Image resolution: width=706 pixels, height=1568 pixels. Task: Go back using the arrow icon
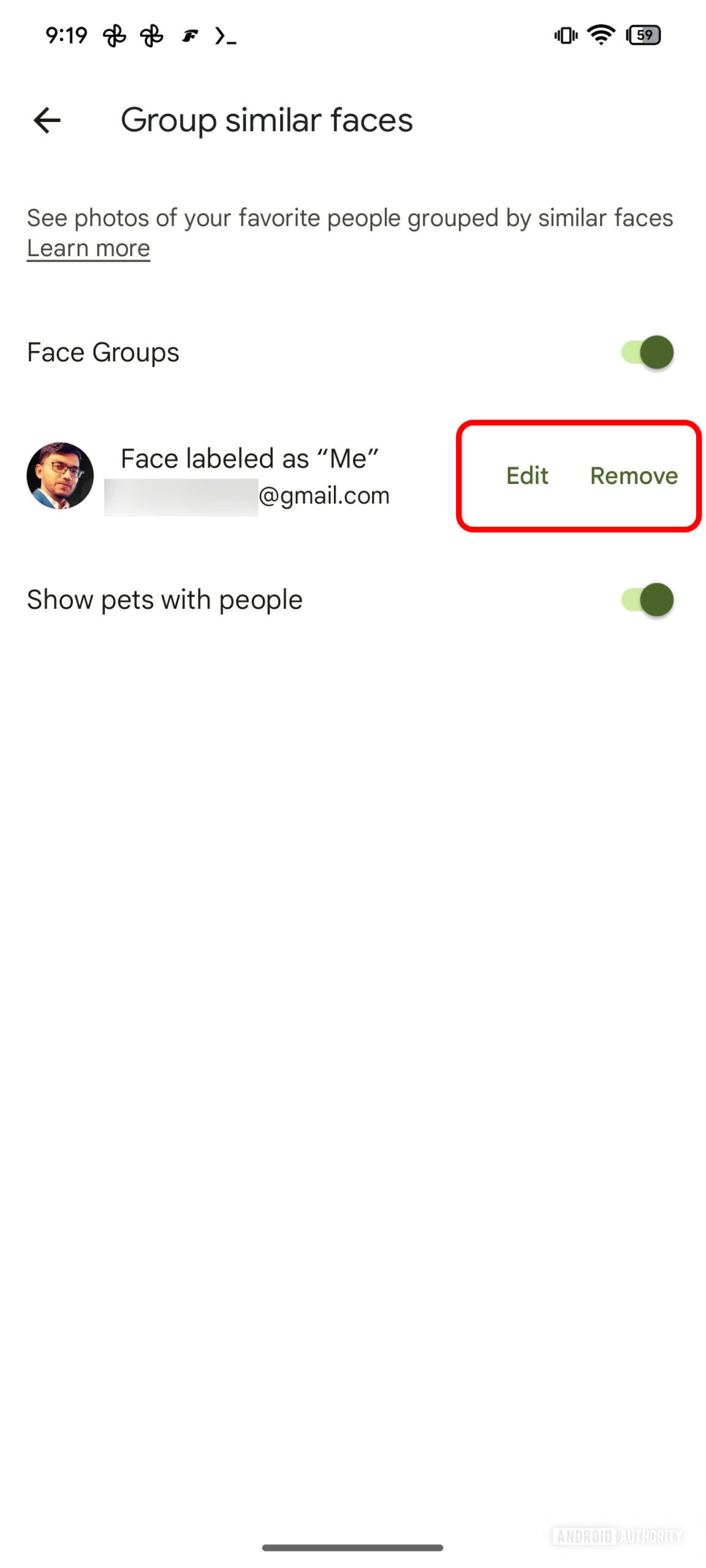pyautogui.click(x=47, y=120)
